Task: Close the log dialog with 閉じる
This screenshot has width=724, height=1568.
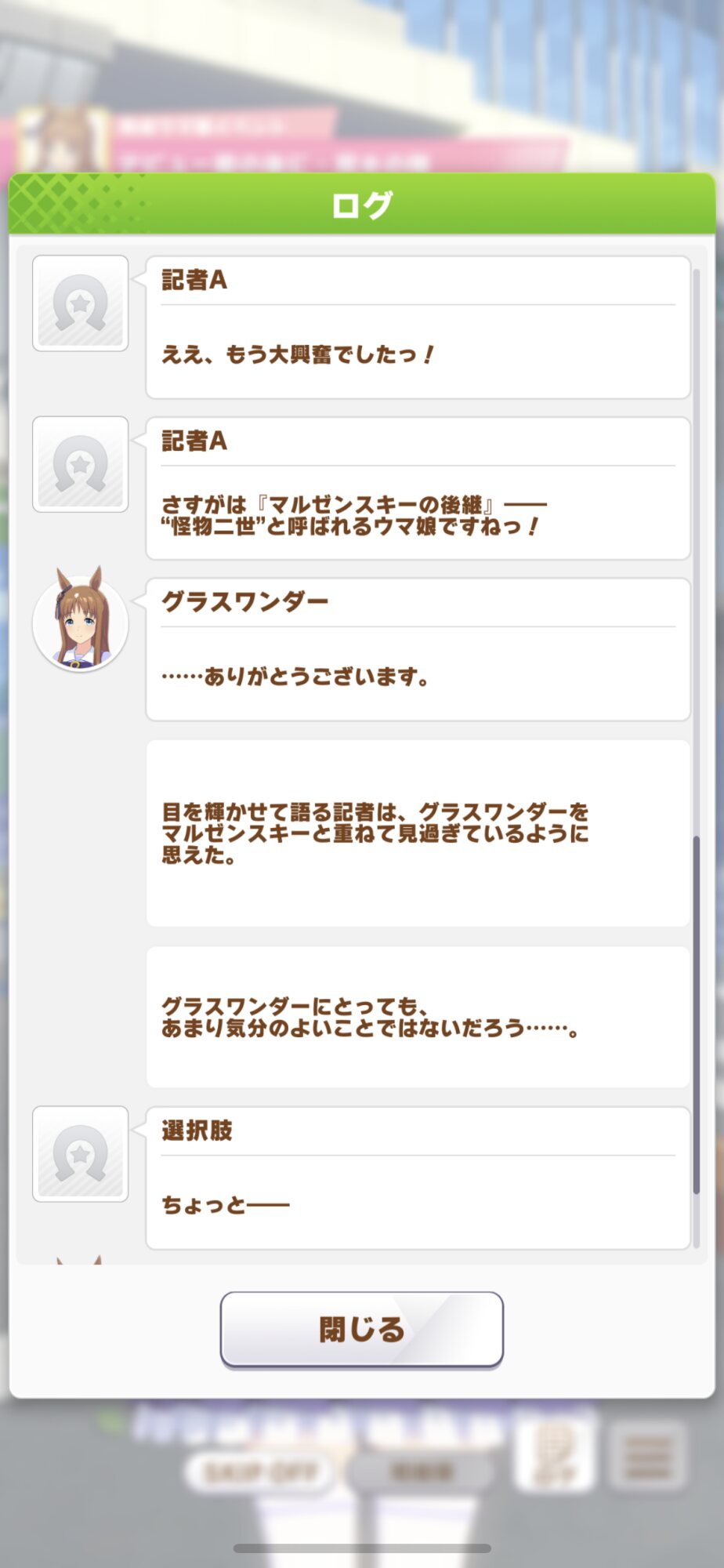Action: point(361,1329)
